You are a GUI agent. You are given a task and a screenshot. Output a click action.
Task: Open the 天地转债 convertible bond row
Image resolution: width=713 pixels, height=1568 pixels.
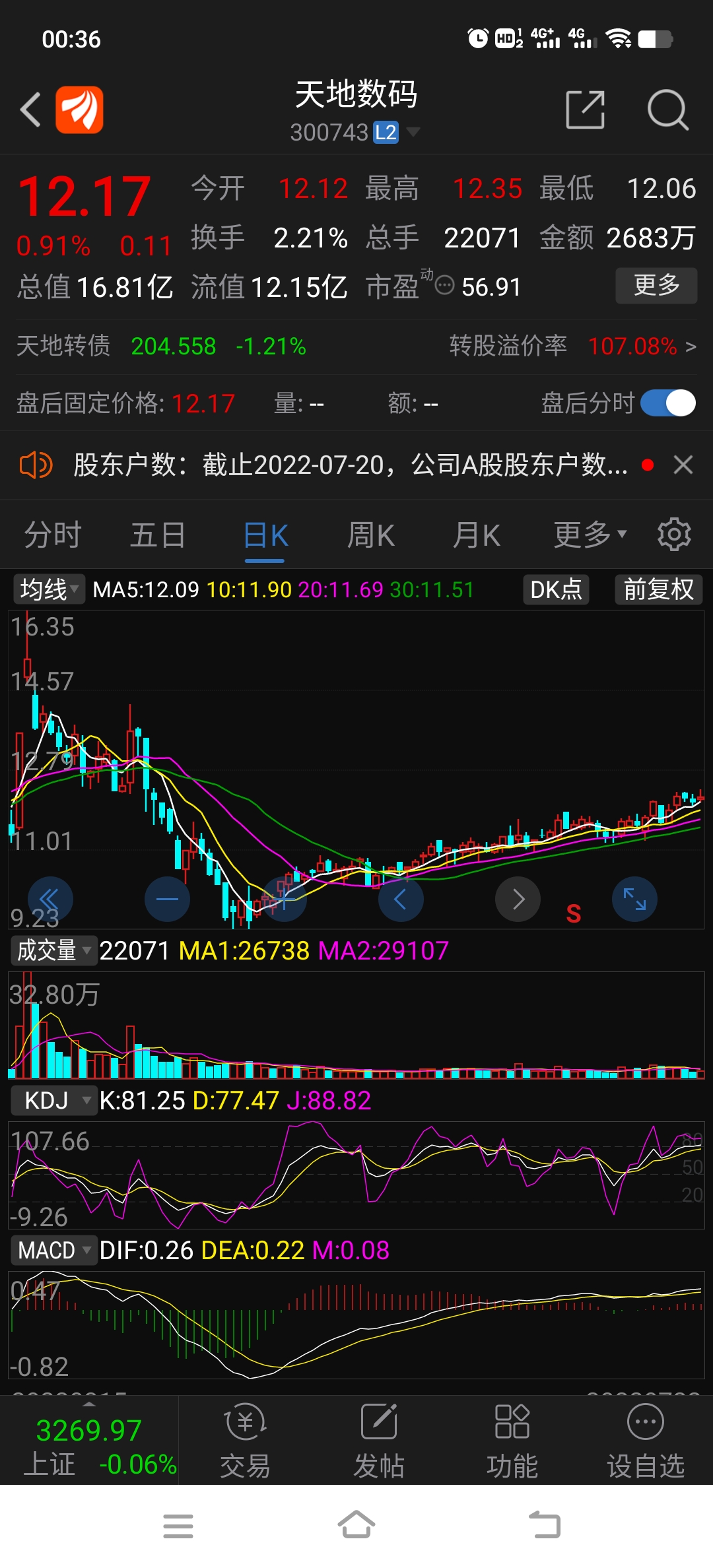(x=356, y=346)
